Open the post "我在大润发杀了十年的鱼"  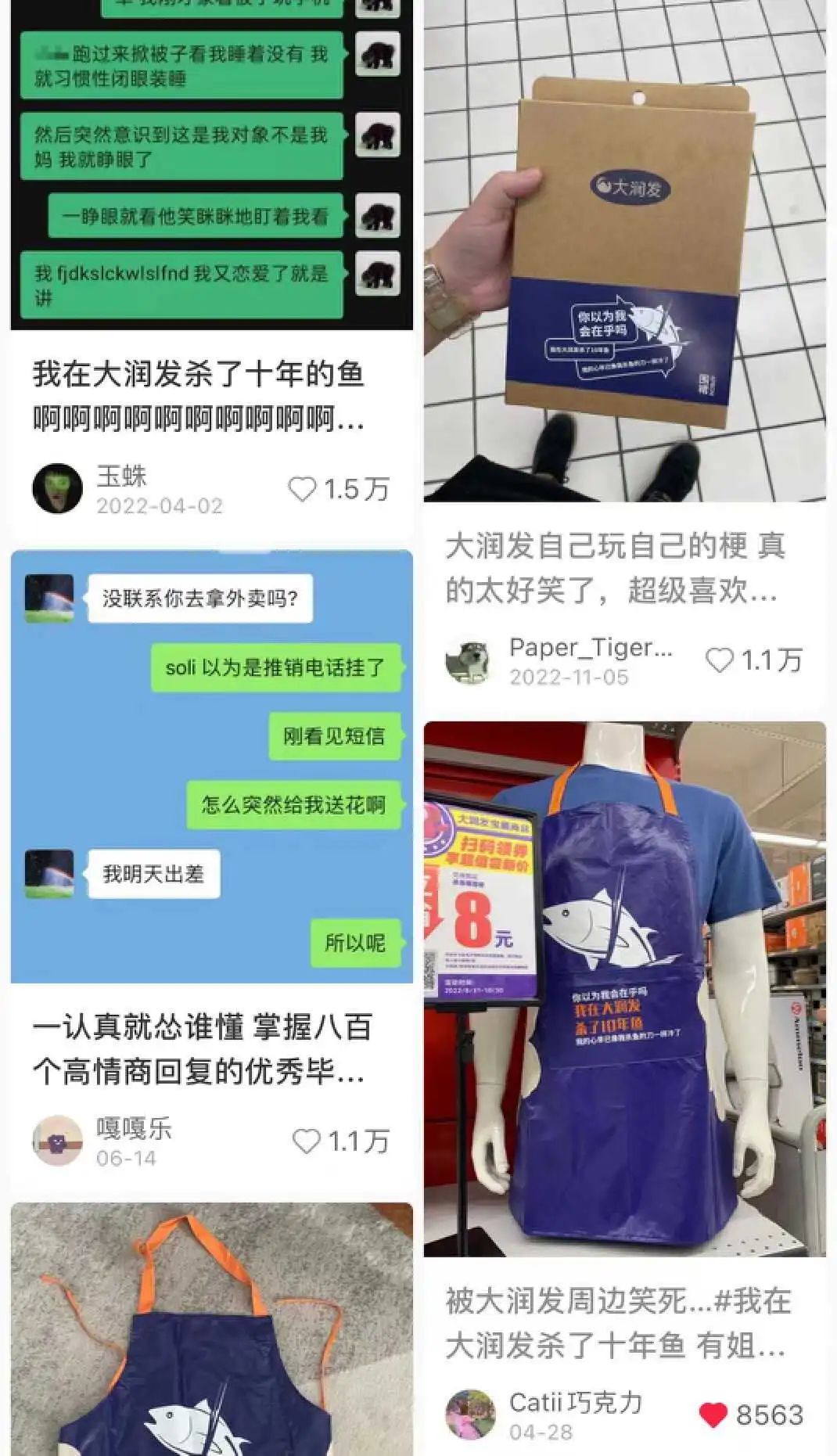point(199,396)
